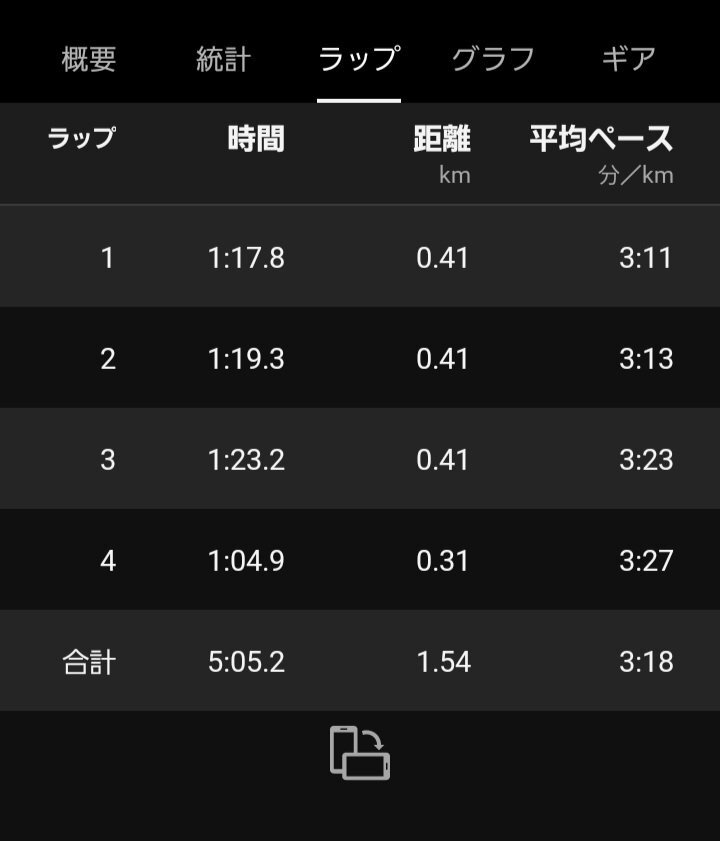Select the ラップ tab

[x=359, y=59]
